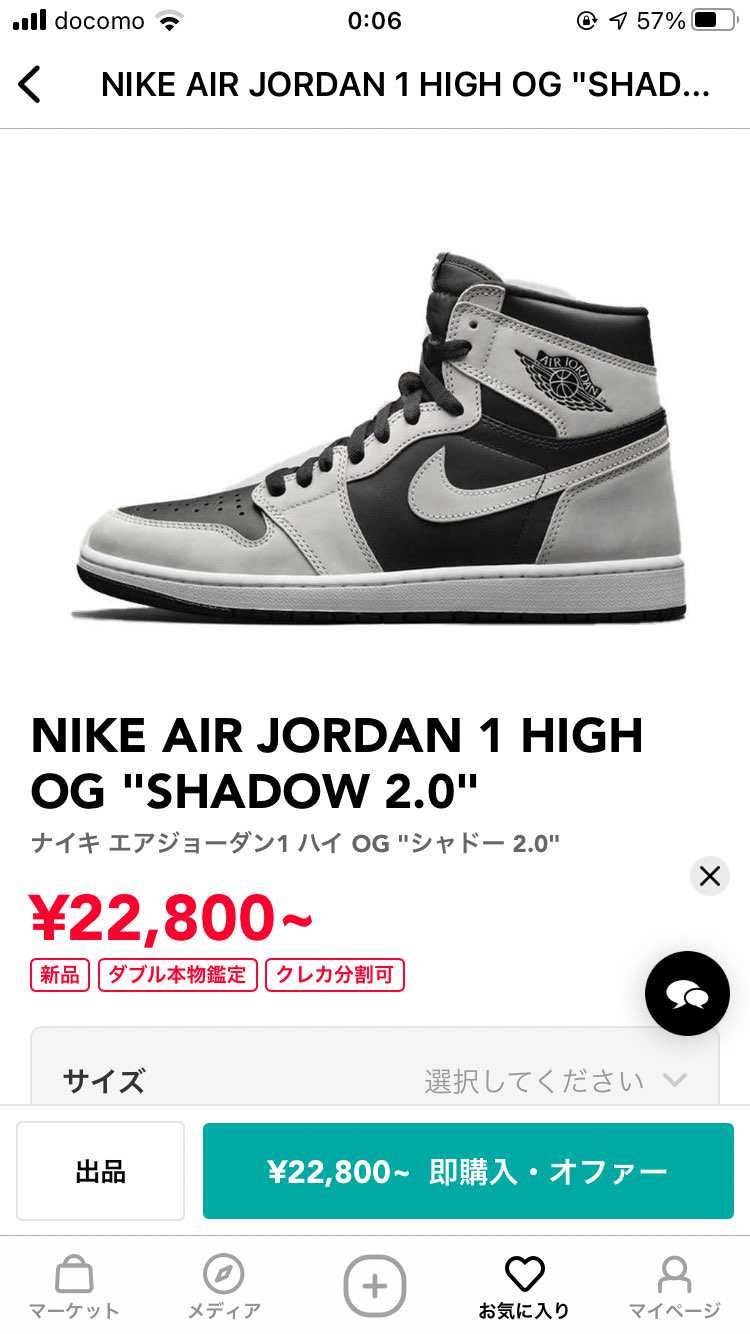Select the 新品 condition badge
Viewport: 750px width, 1334px height.
(x=59, y=975)
